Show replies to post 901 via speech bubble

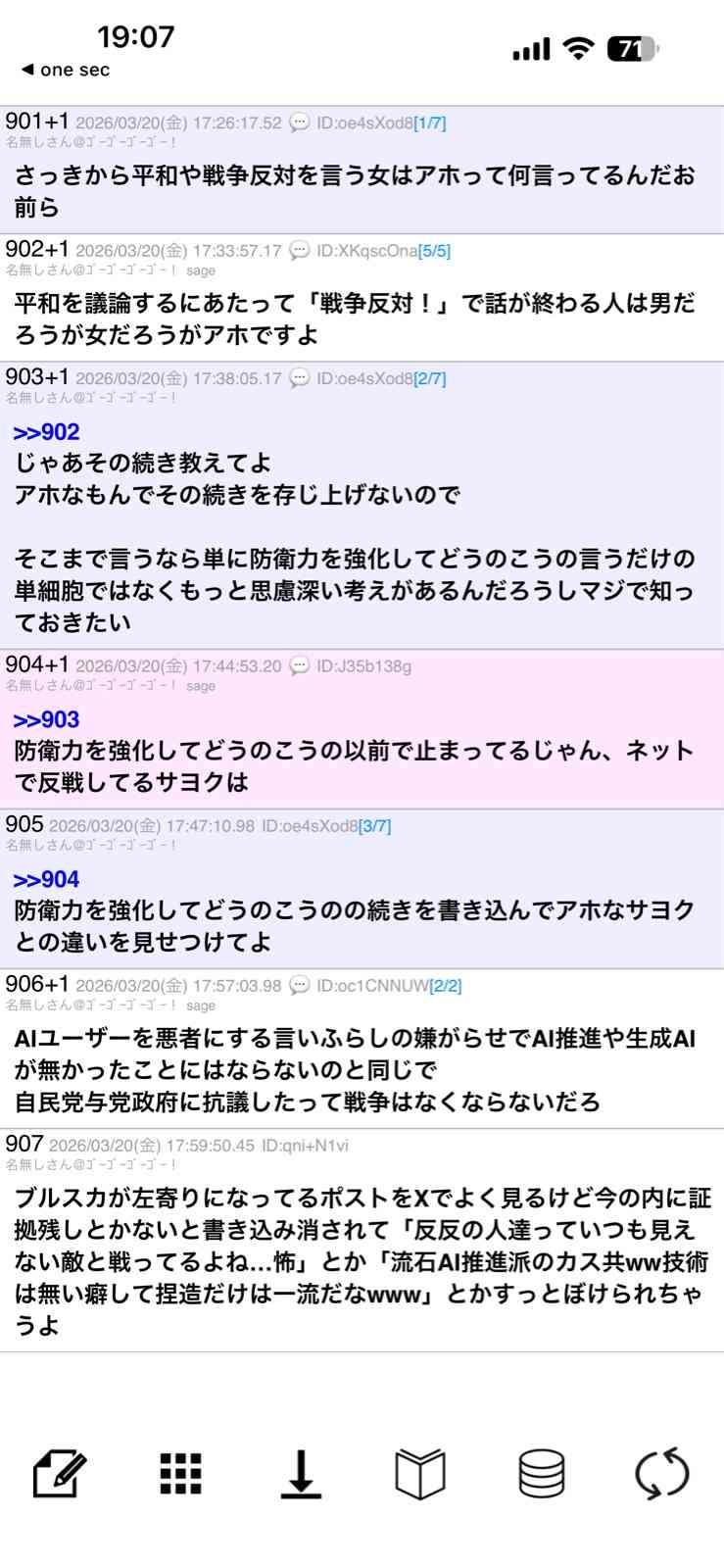pyautogui.click(x=300, y=122)
